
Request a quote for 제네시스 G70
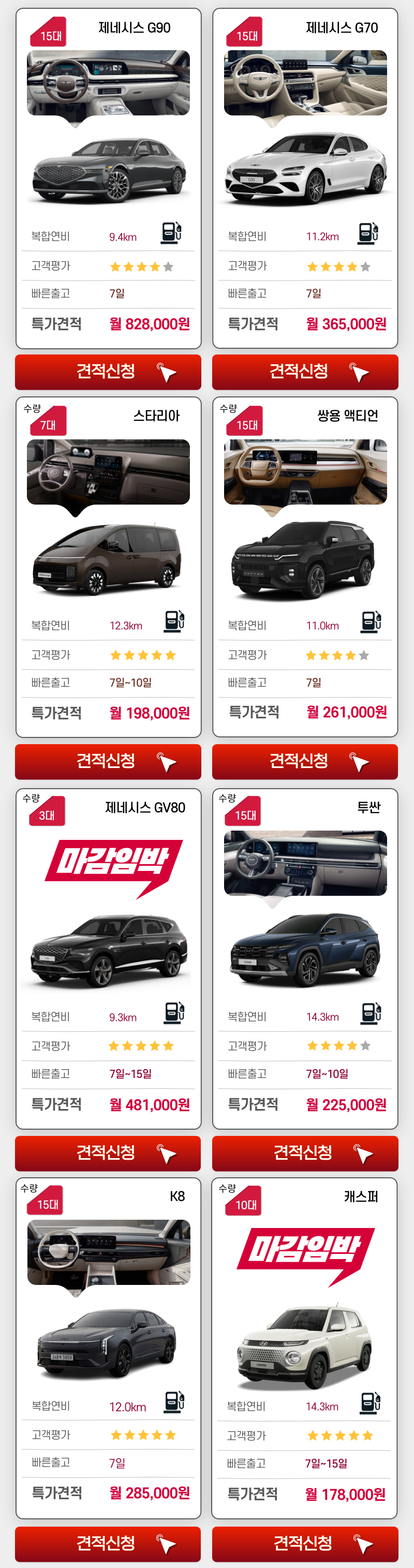coord(305,372)
